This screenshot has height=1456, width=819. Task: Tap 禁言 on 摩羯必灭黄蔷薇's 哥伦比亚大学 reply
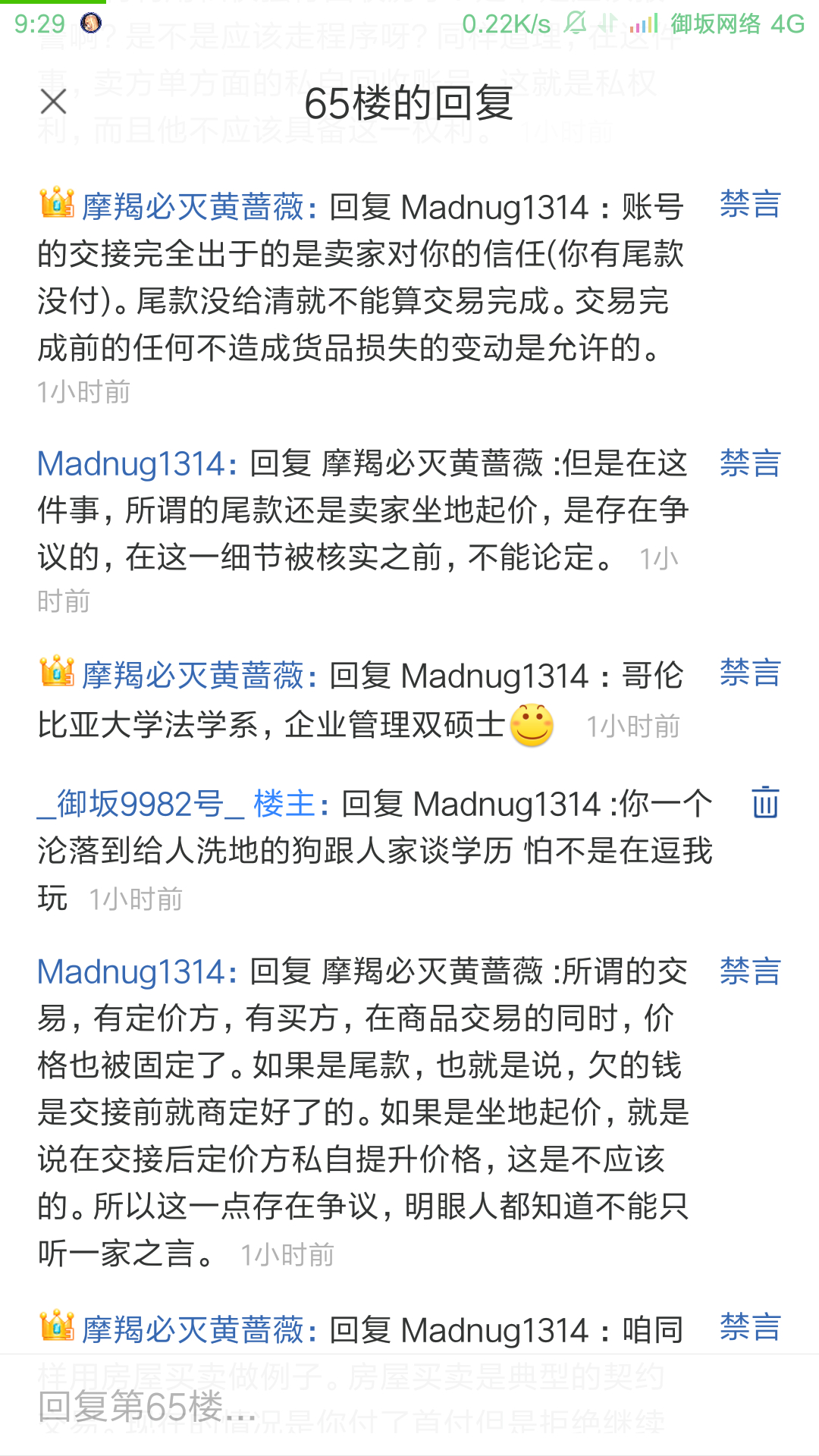coord(749,673)
